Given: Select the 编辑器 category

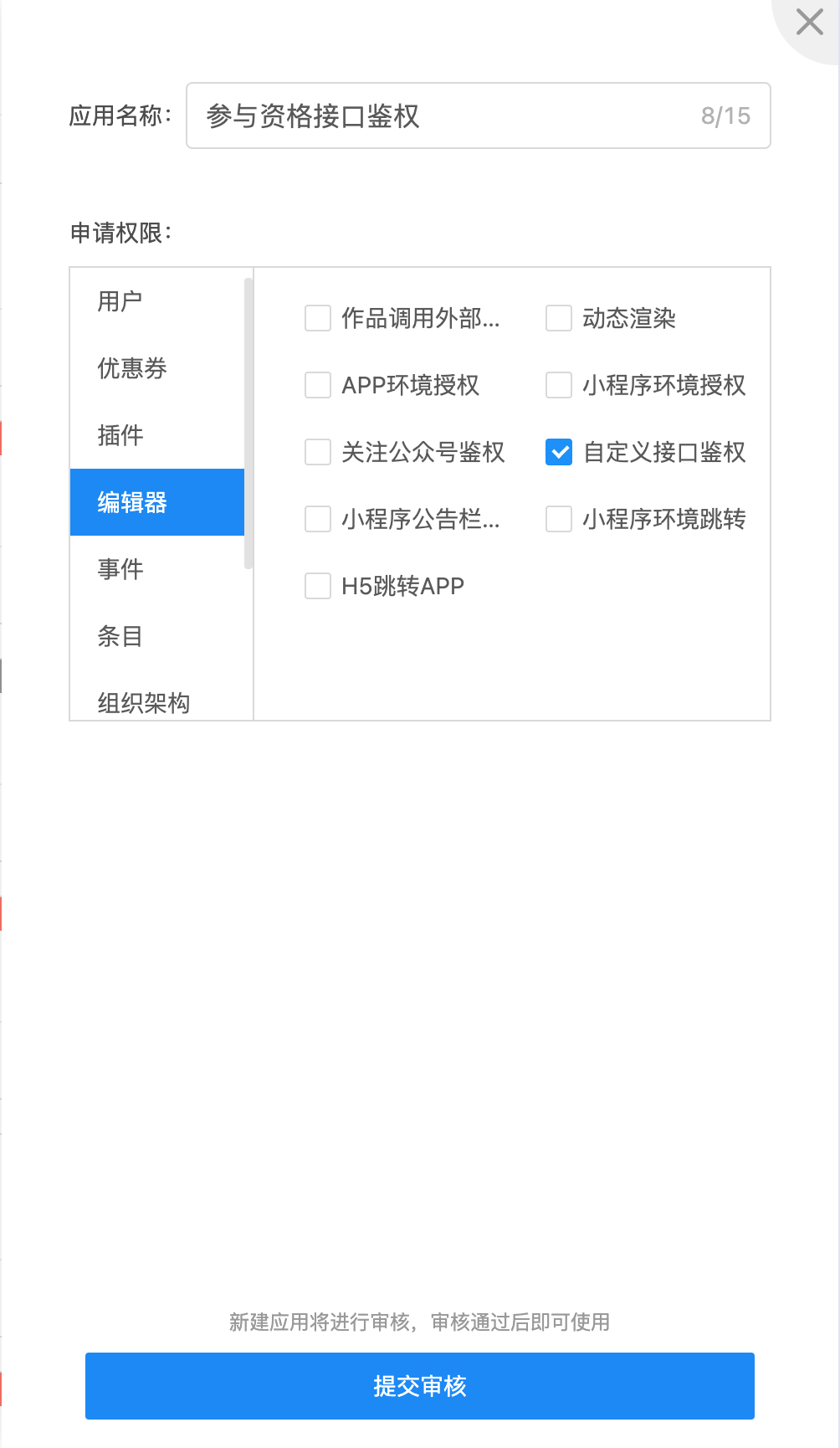Looking at the screenshot, I should (x=157, y=502).
